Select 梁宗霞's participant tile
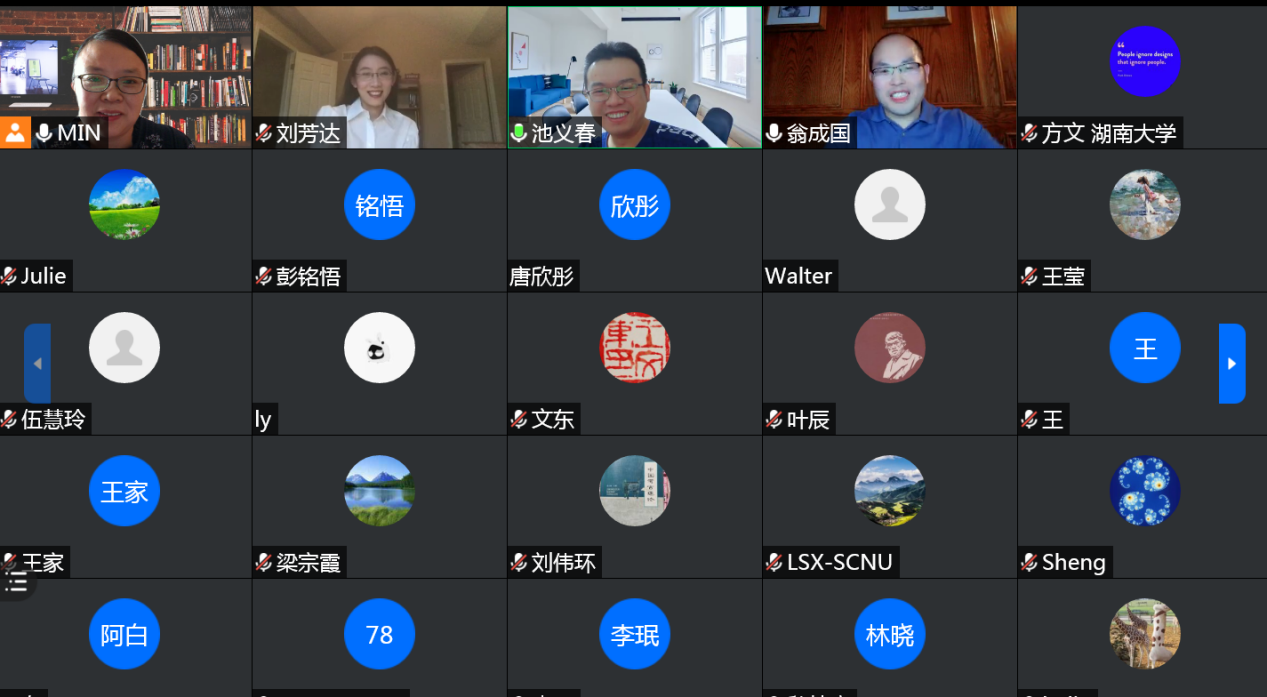The height and width of the screenshot is (697, 1267). click(x=379, y=506)
